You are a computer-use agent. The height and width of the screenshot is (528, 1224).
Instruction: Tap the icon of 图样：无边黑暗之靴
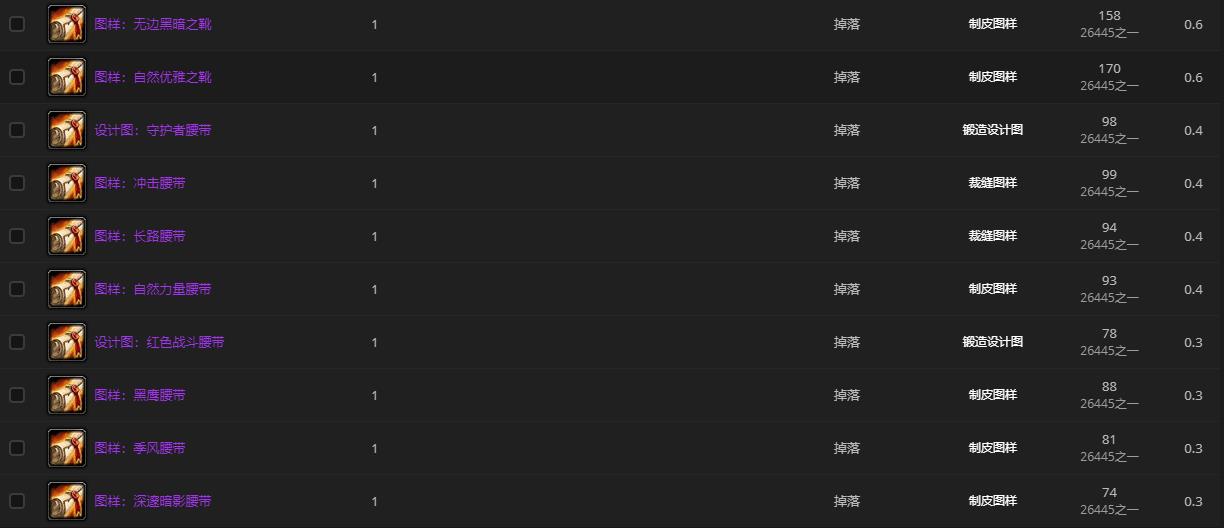pyautogui.click(x=67, y=24)
